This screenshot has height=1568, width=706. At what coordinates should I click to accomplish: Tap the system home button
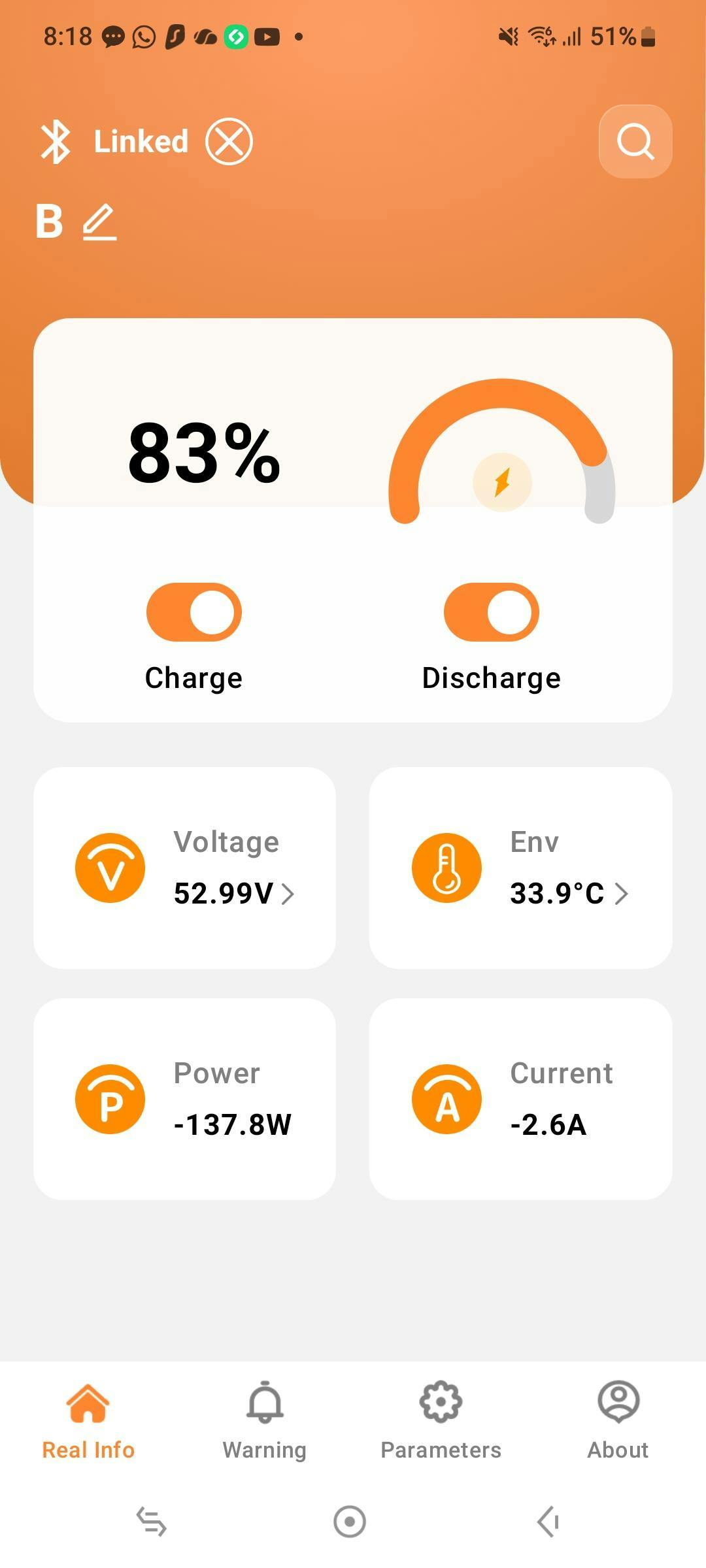[350, 1522]
